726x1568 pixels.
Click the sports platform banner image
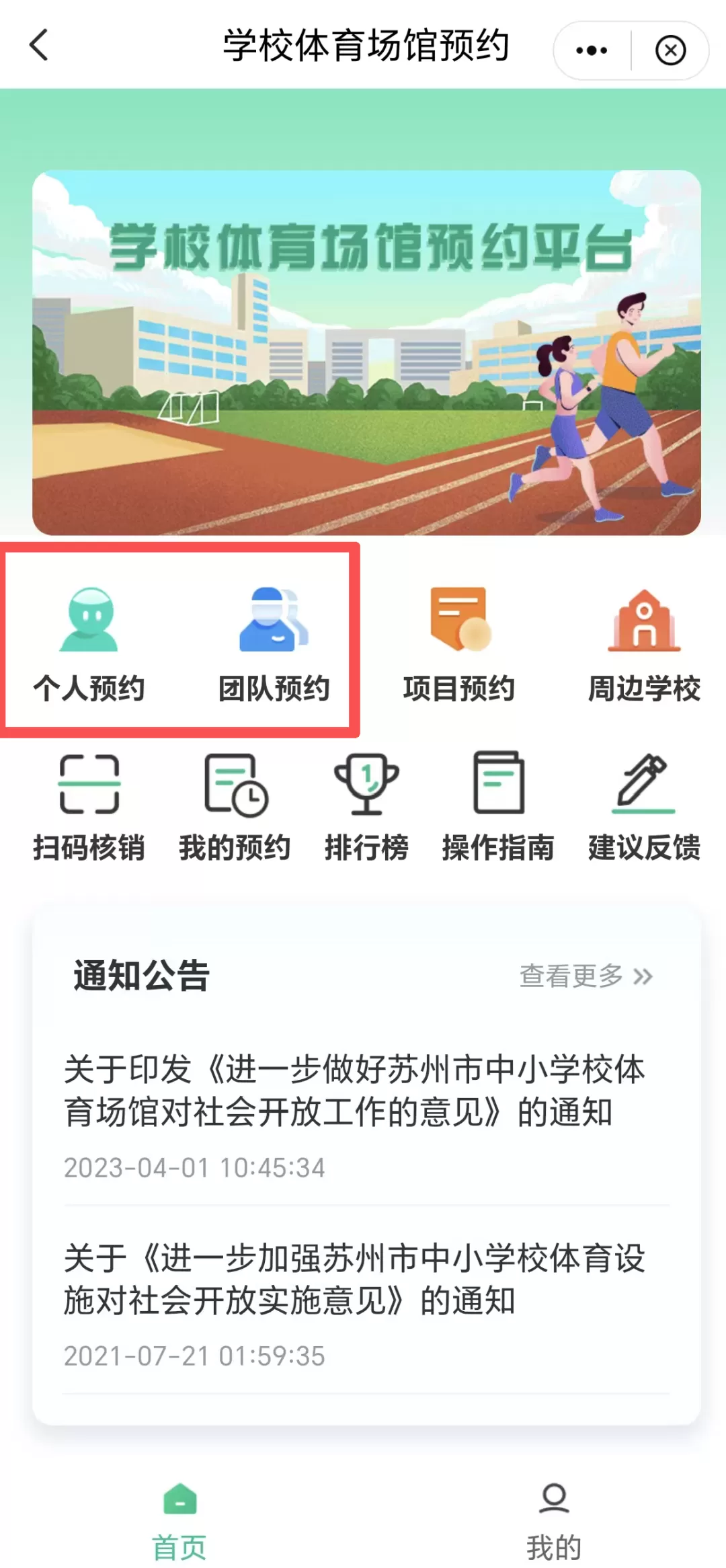pos(363,350)
